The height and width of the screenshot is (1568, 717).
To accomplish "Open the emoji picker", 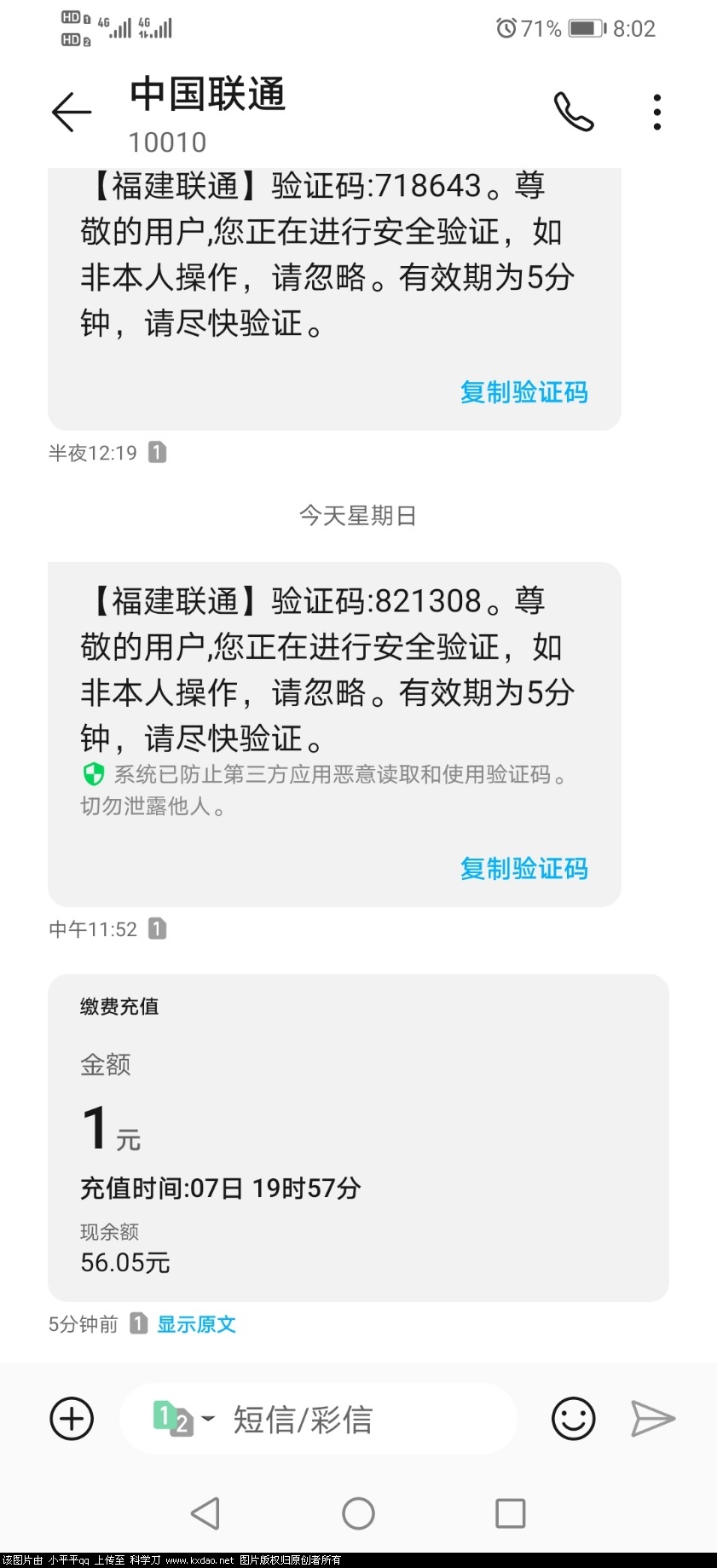I will pyautogui.click(x=573, y=1419).
